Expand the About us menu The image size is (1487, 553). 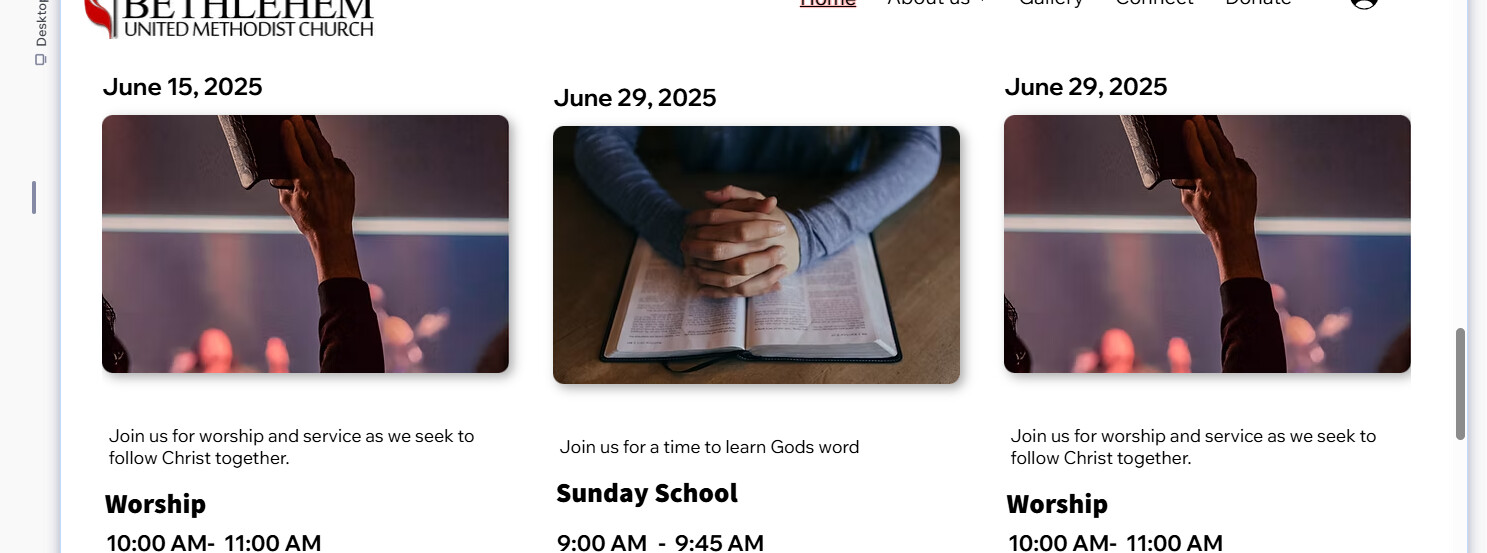(936, 3)
